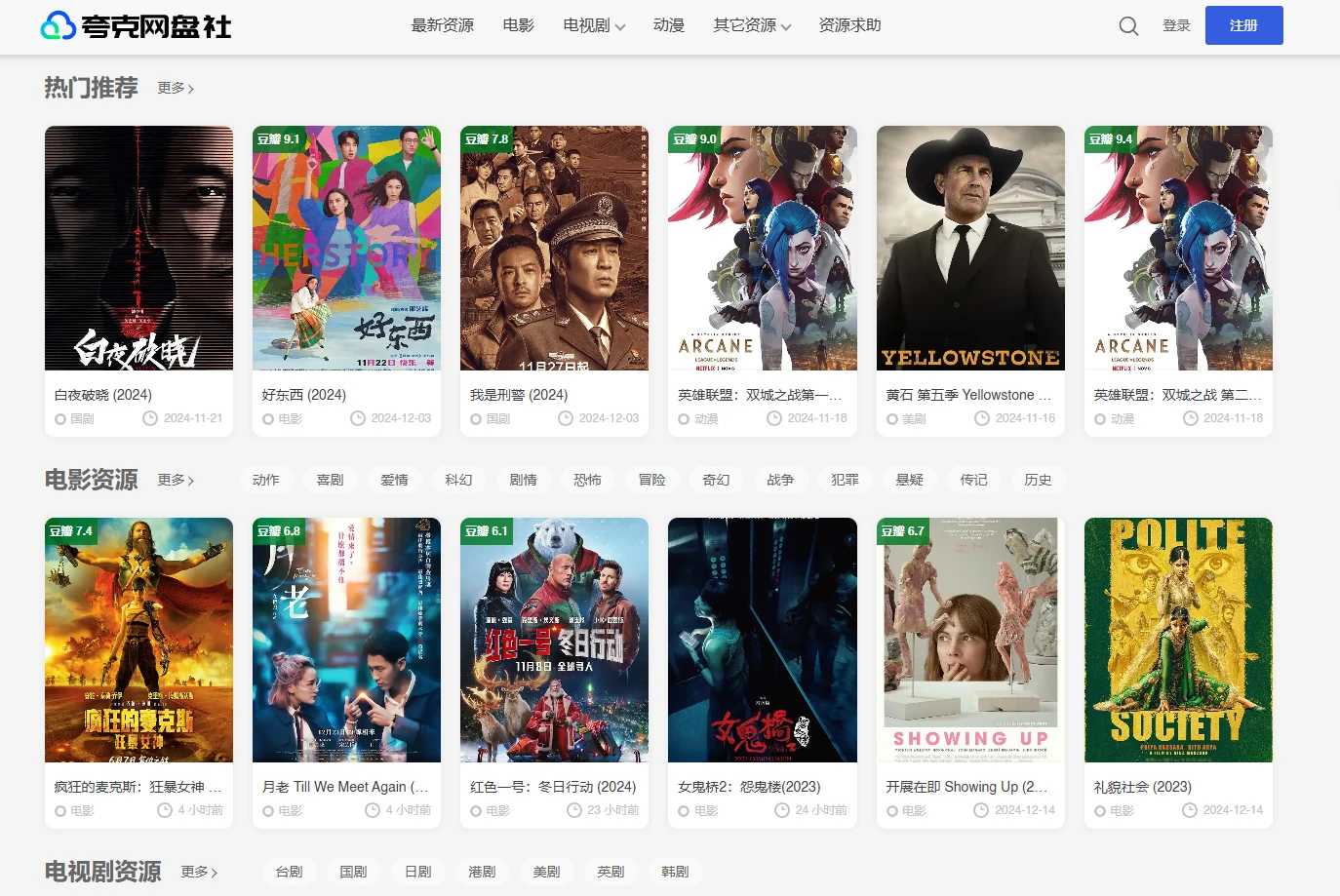Go to 最新资源 in the top navigation
This screenshot has height=896, width=1340.
coord(442,25)
